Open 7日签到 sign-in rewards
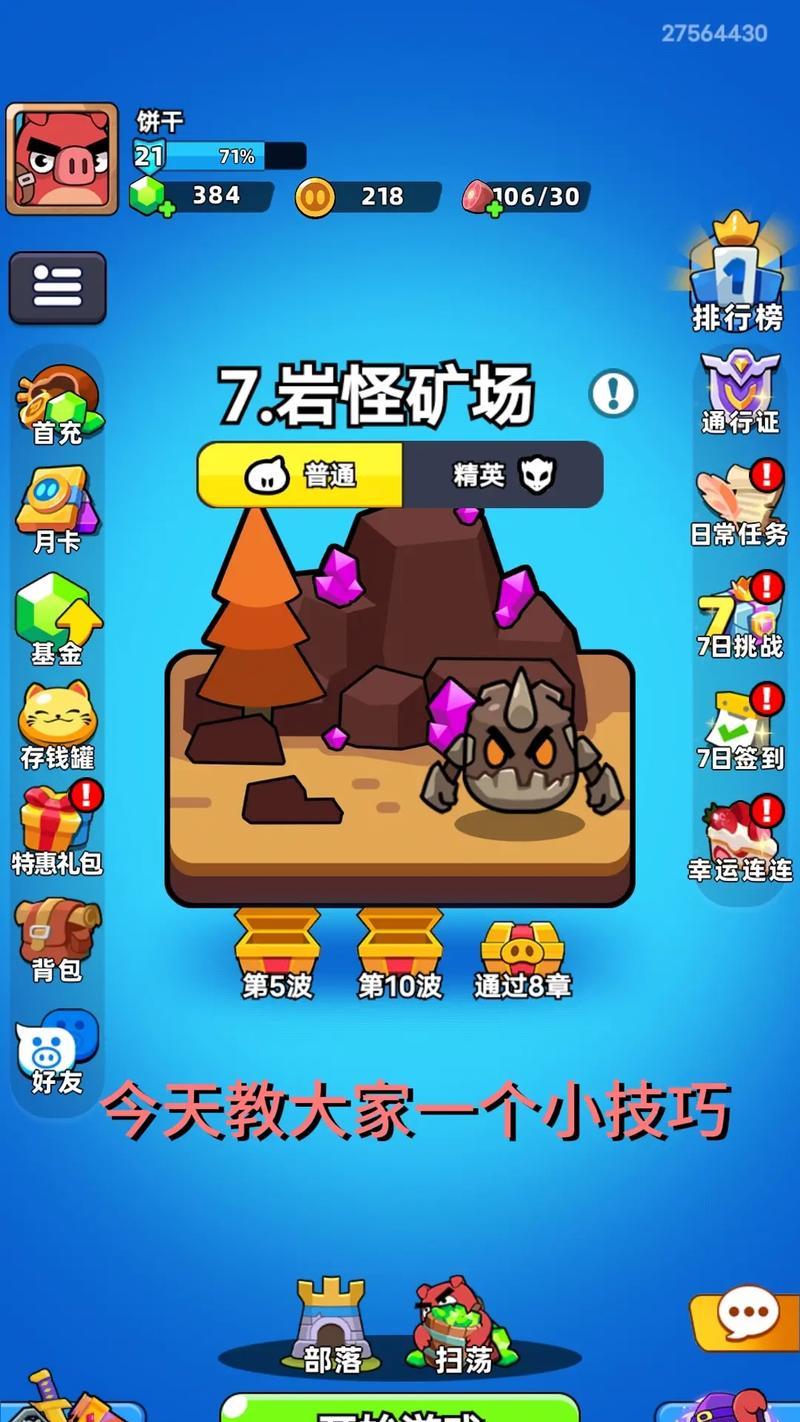The image size is (800, 1422). [x=740, y=726]
